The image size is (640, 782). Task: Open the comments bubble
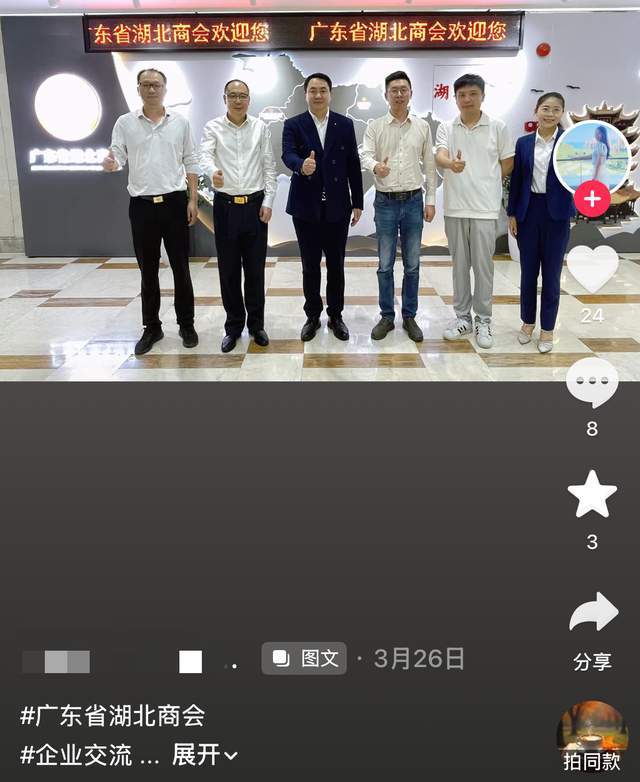click(x=592, y=382)
